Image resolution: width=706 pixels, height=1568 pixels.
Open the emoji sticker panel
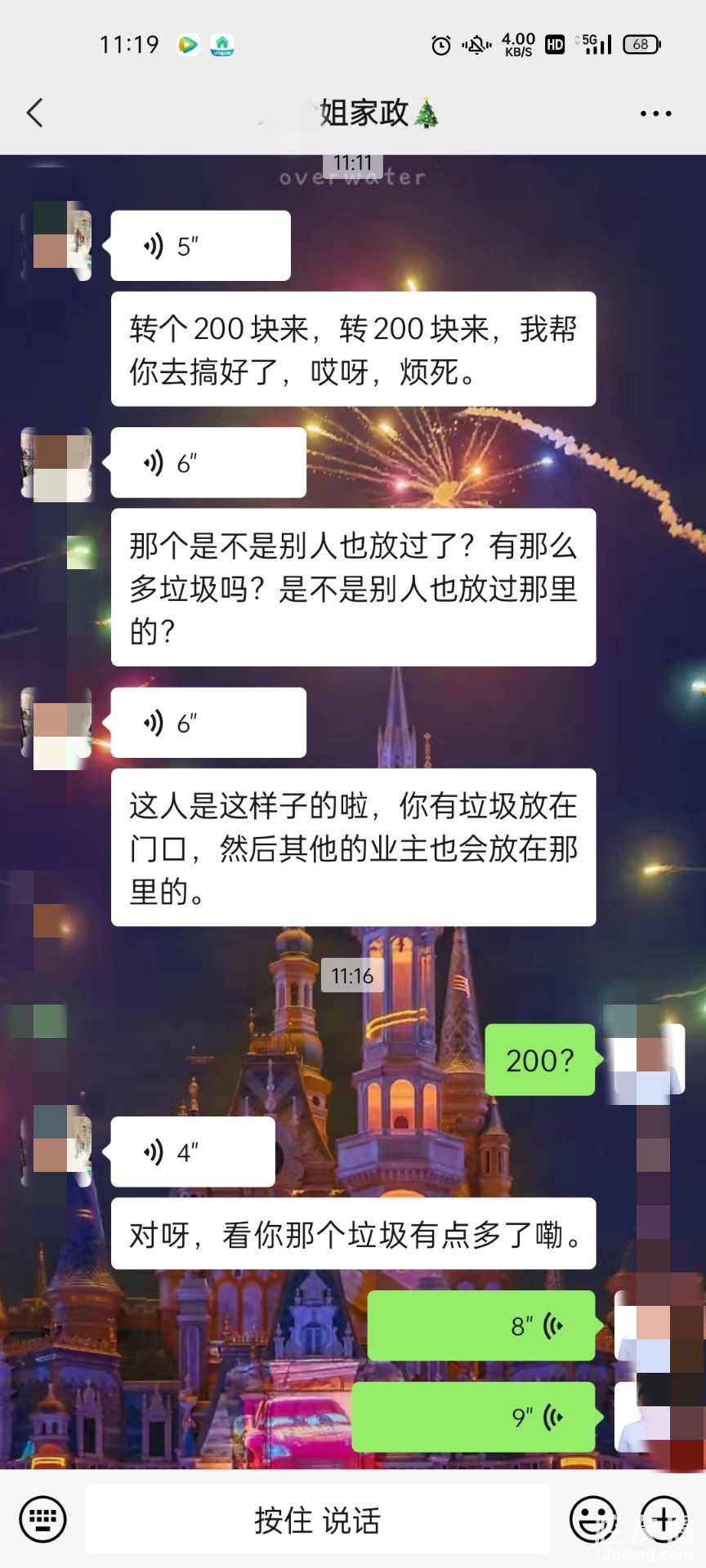tap(592, 1520)
